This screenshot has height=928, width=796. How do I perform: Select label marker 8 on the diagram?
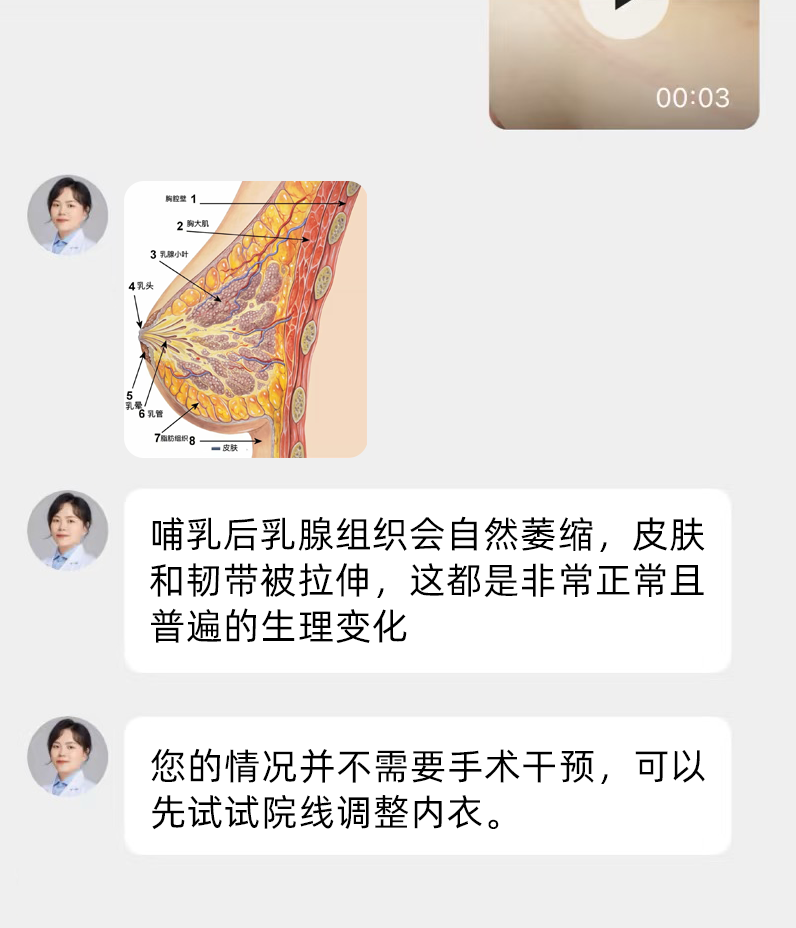(191, 441)
